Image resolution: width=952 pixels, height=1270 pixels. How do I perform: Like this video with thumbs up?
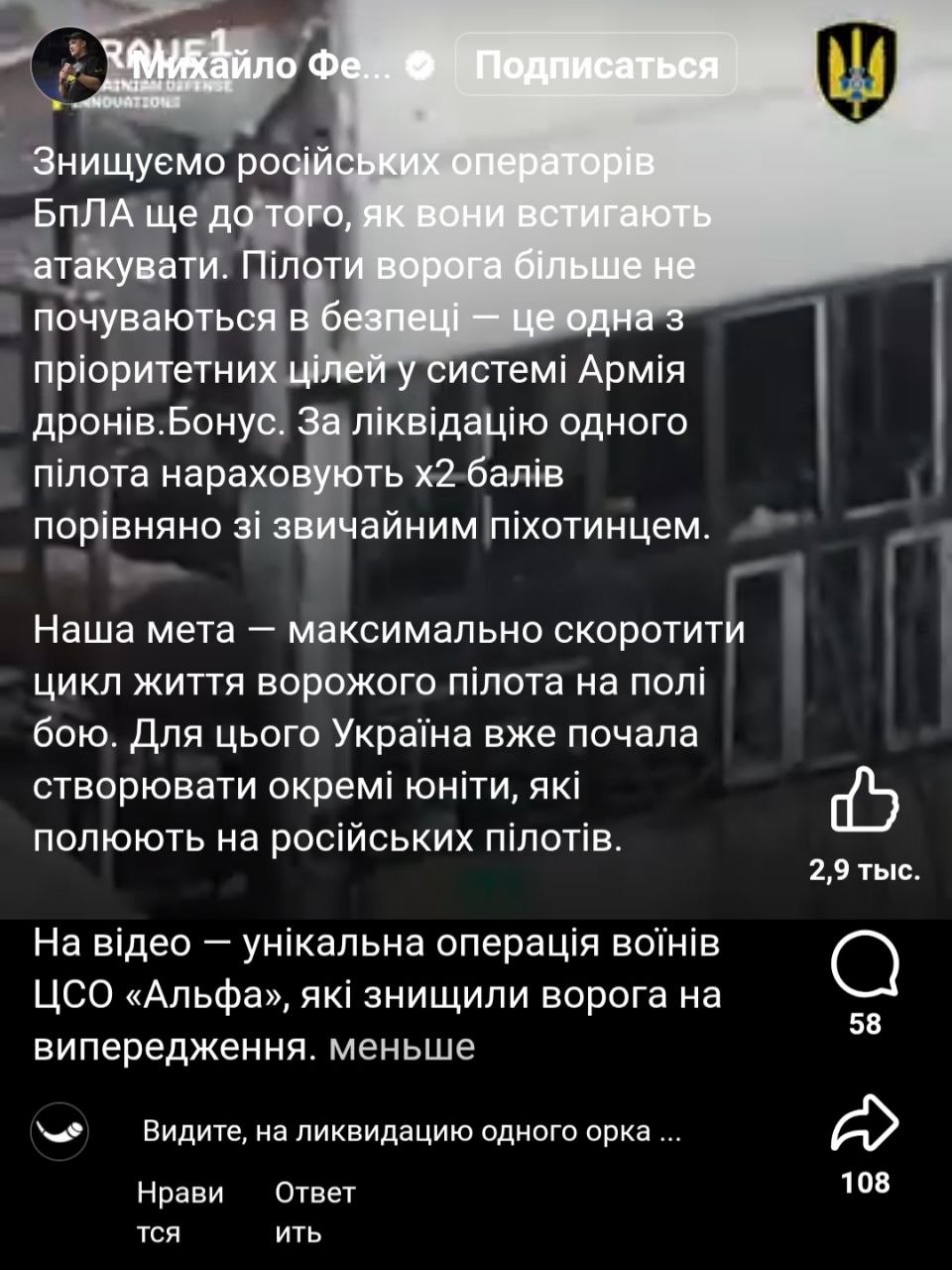[864, 799]
